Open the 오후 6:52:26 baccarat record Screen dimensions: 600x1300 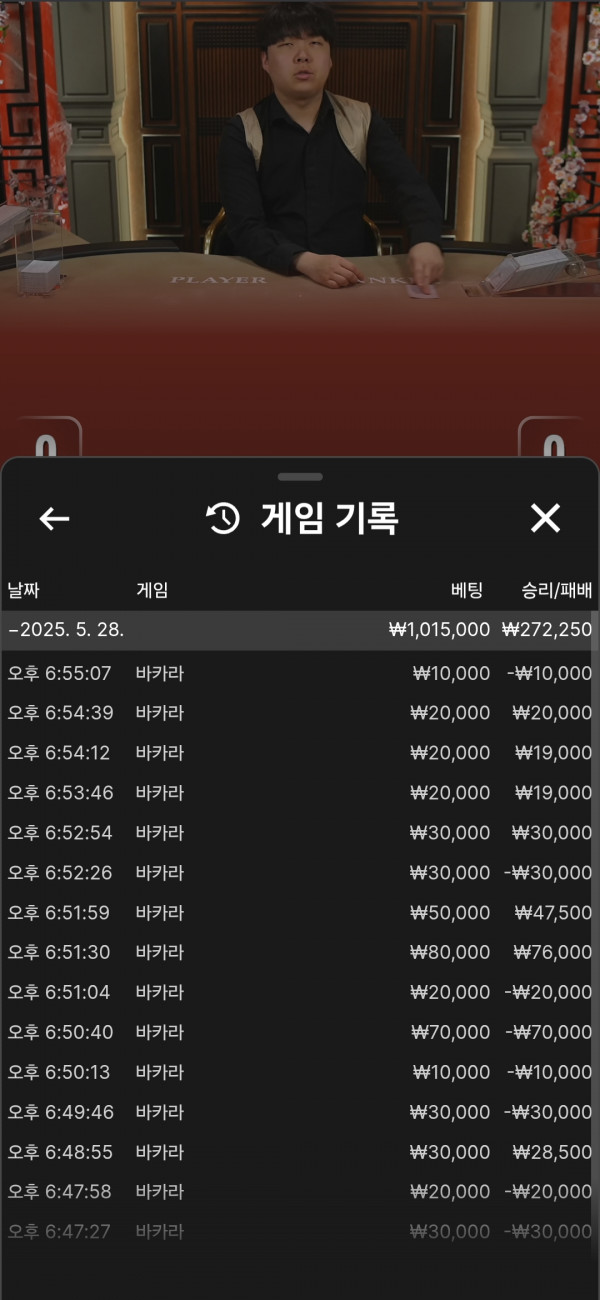[x=298, y=873]
